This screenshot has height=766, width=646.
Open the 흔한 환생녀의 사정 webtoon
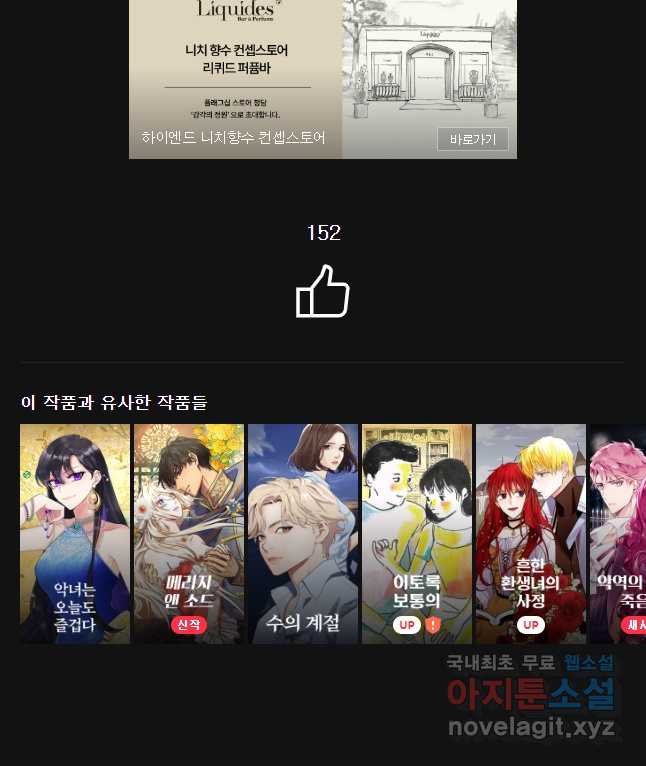[x=531, y=533]
